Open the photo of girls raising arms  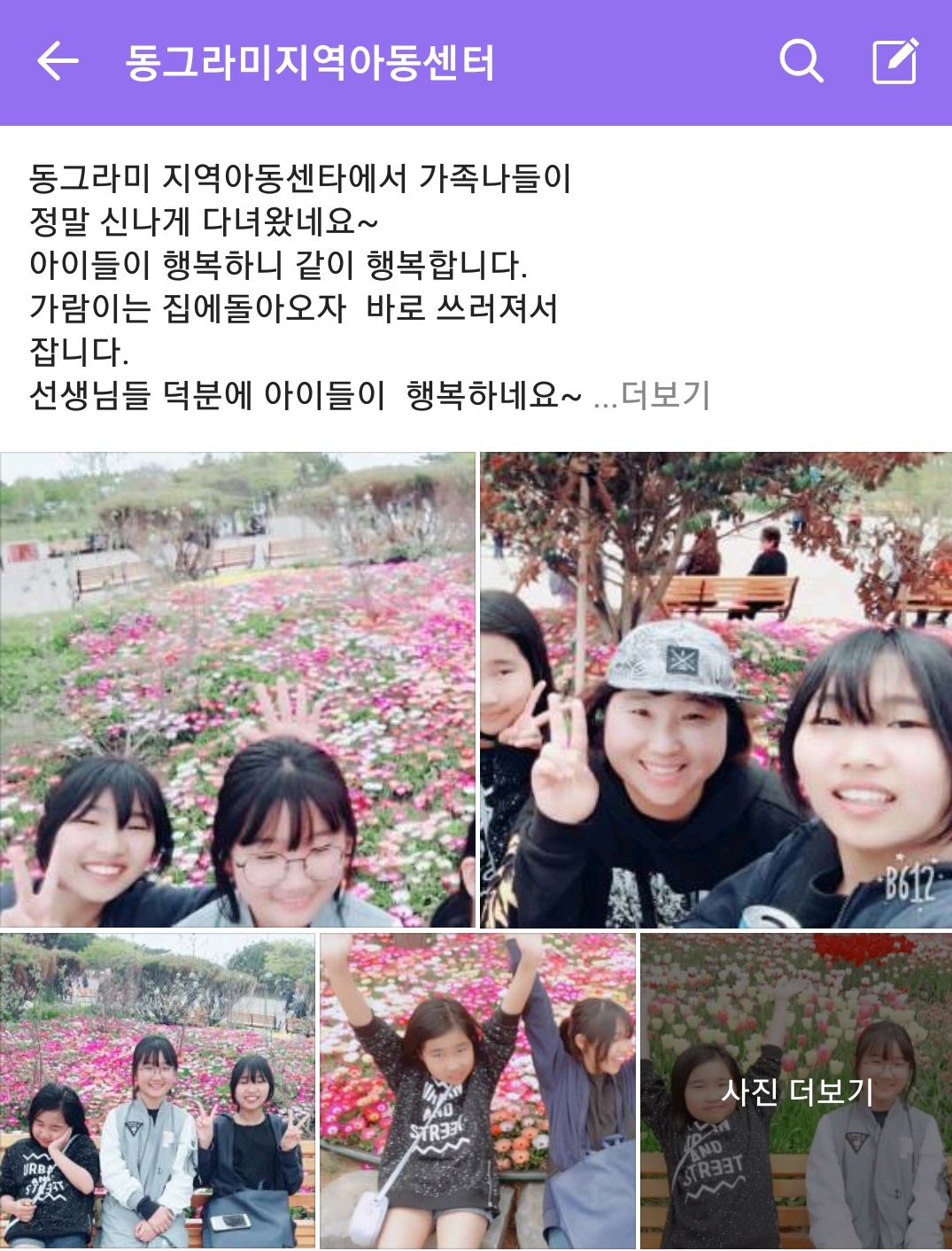pyautogui.click(x=477, y=1091)
